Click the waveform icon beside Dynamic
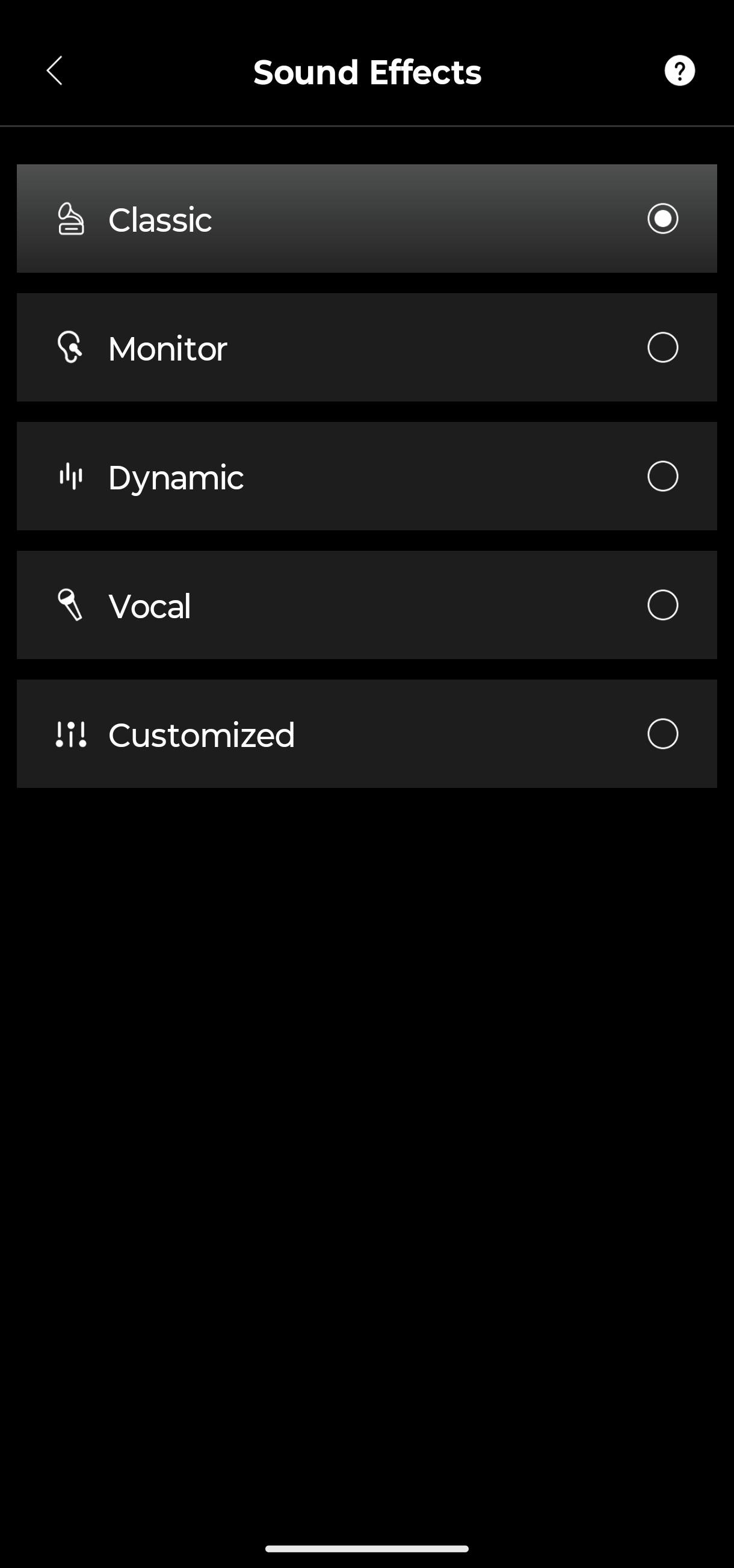Screen dimensions: 734x1568 (x=71, y=477)
